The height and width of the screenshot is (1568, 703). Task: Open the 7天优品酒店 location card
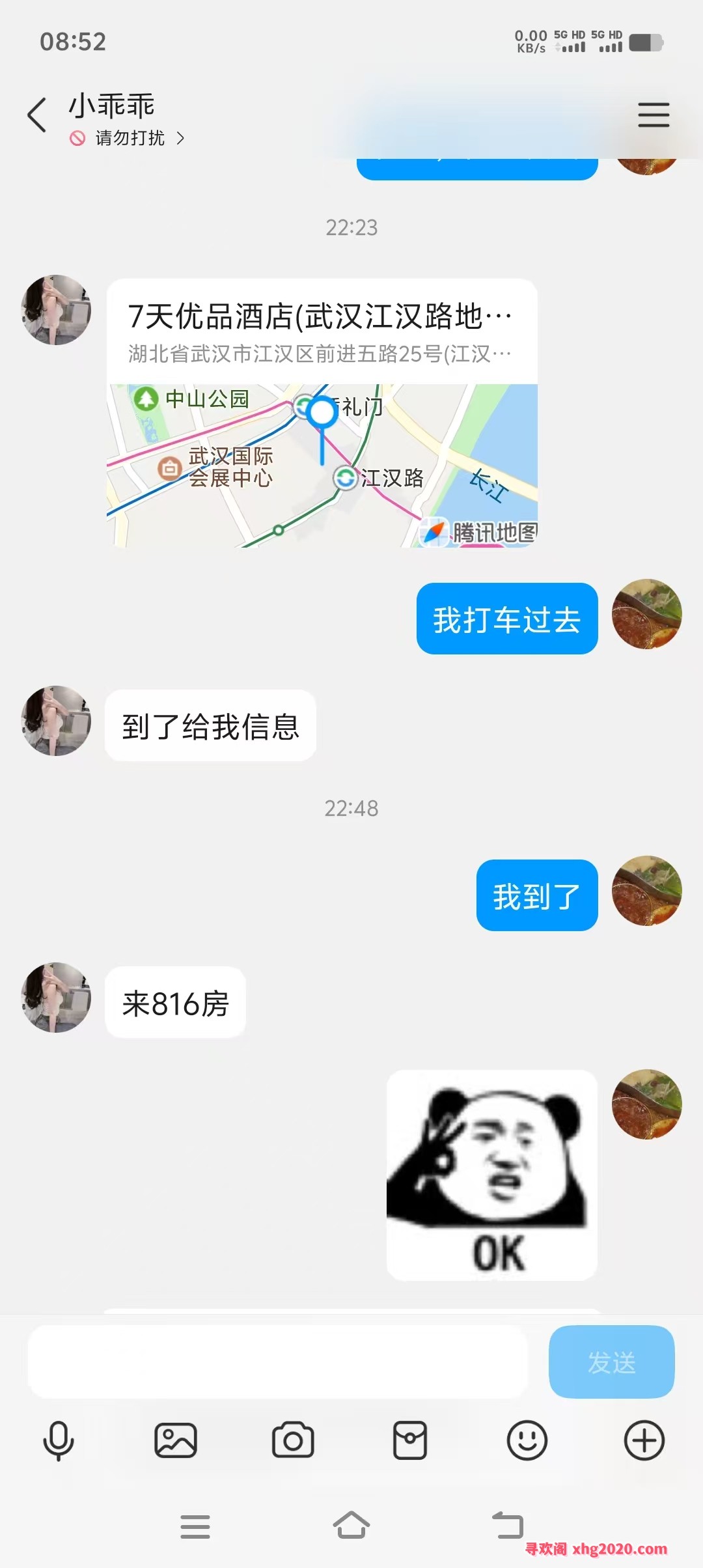tap(322, 413)
